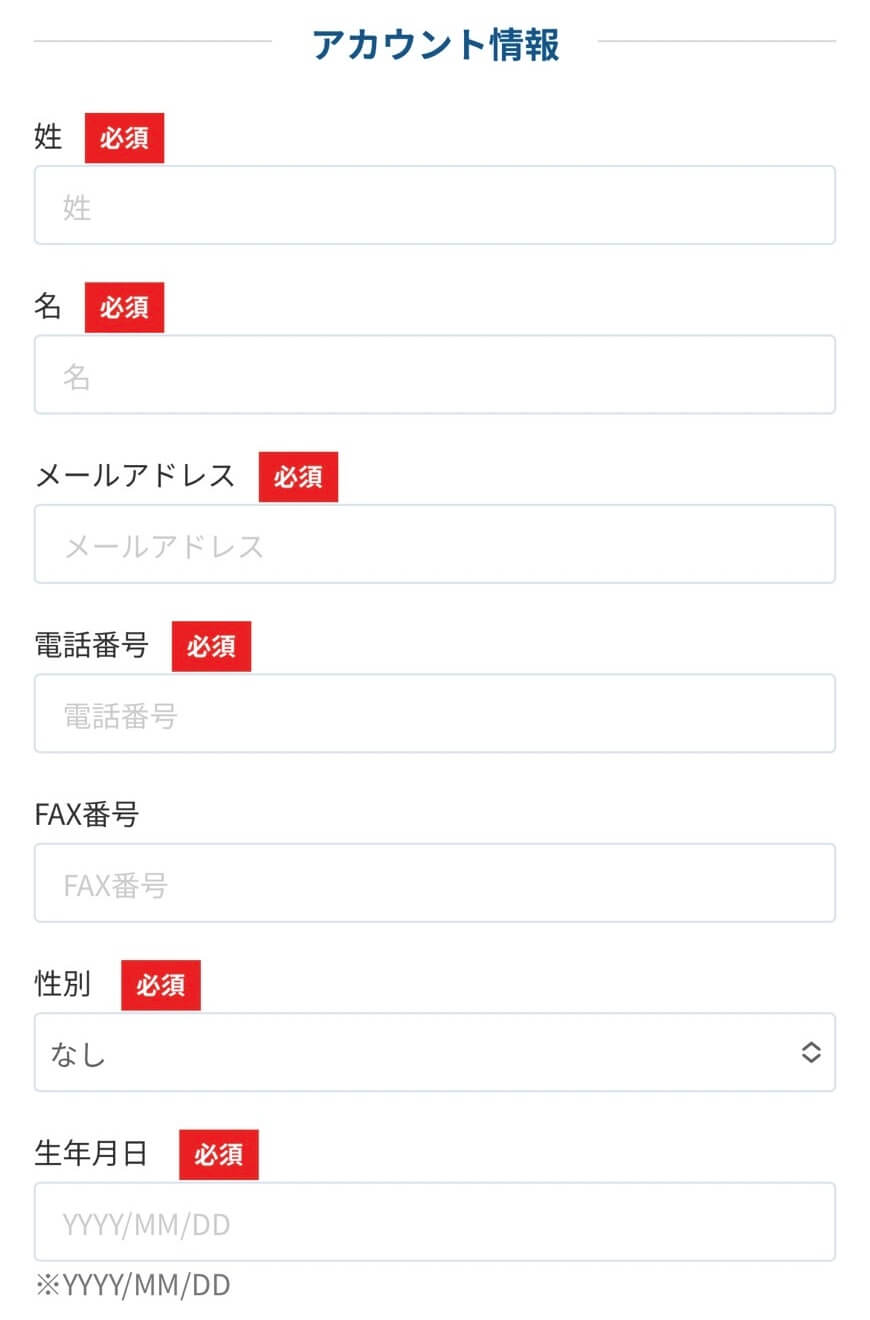
Task: Click the dropdown chevron beside なし
Action: [811, 1053]
